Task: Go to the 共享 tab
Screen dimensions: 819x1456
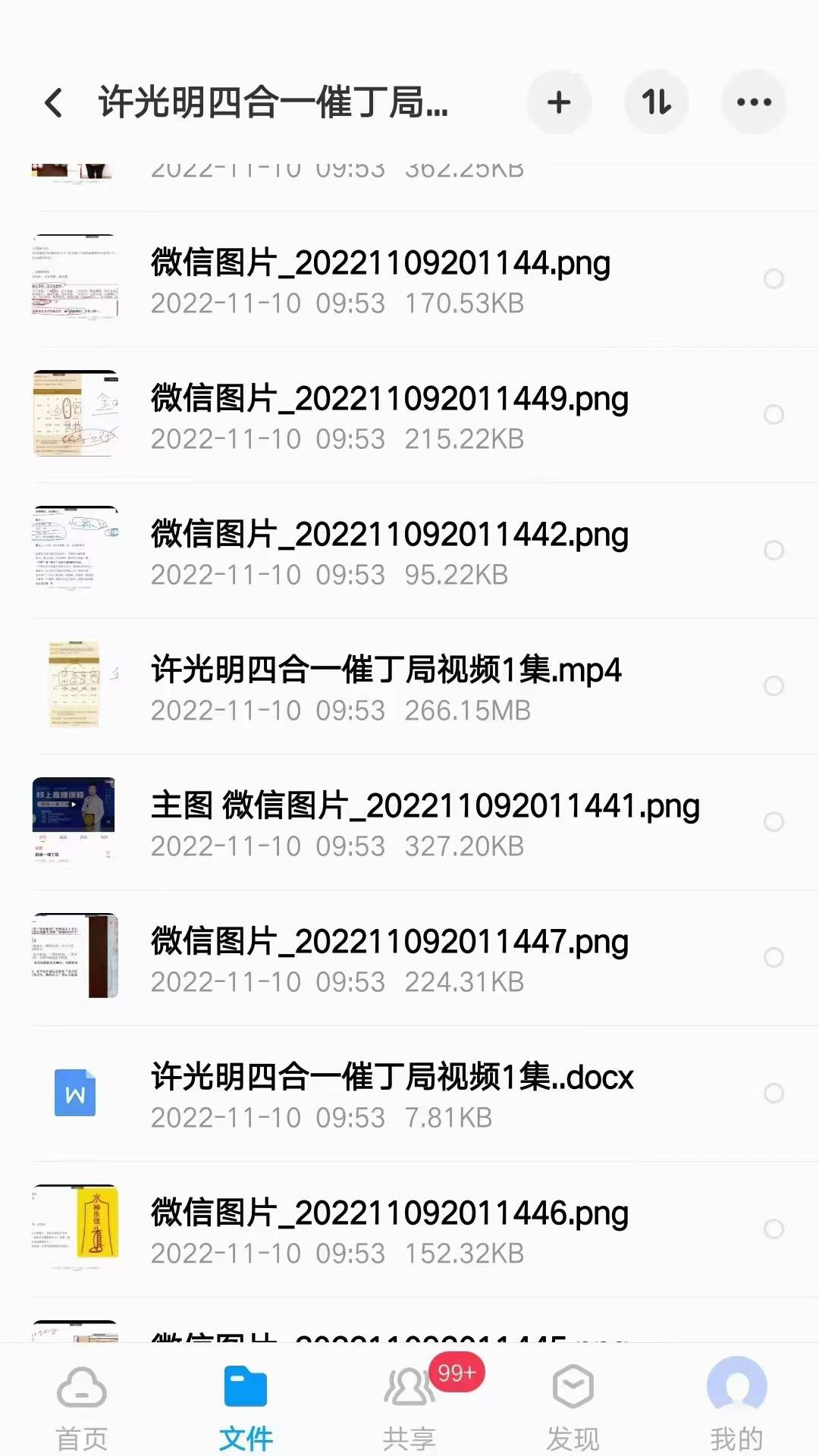Action: 409,1405
